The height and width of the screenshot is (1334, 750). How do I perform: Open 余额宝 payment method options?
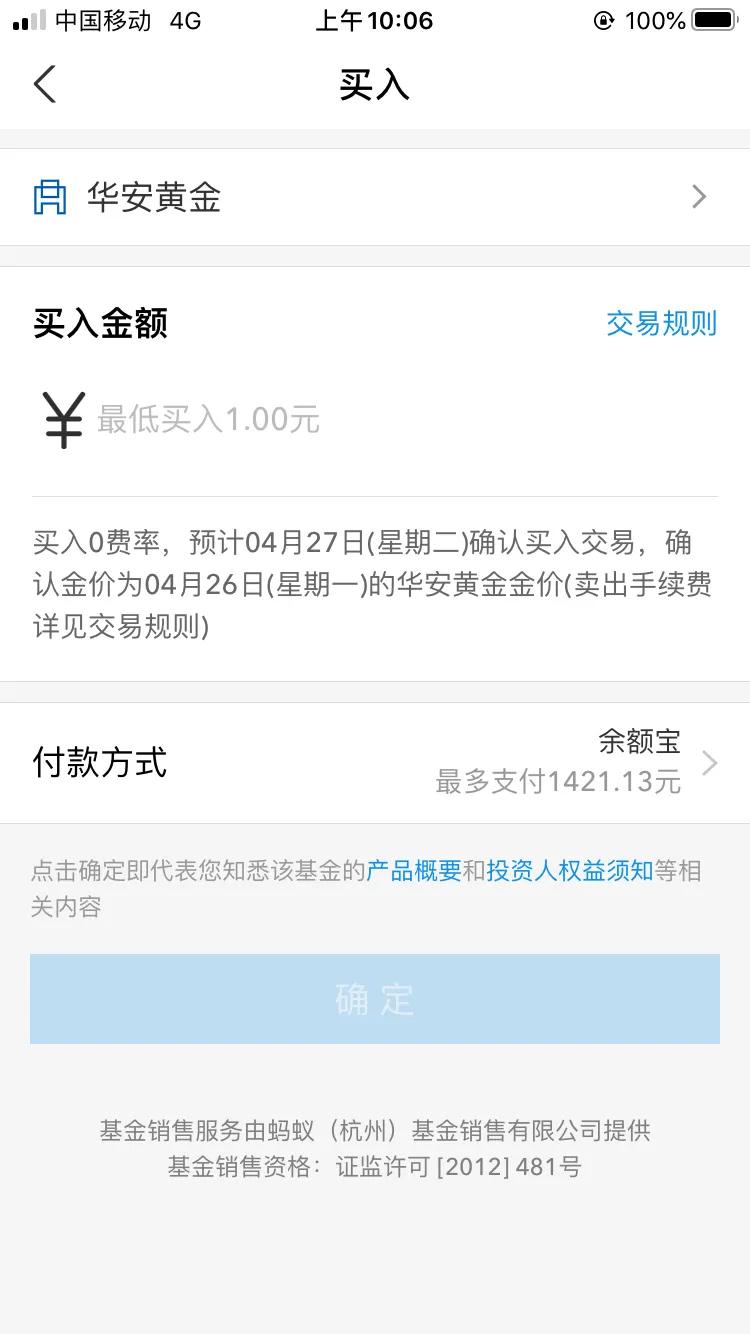(x=638, y=742)
